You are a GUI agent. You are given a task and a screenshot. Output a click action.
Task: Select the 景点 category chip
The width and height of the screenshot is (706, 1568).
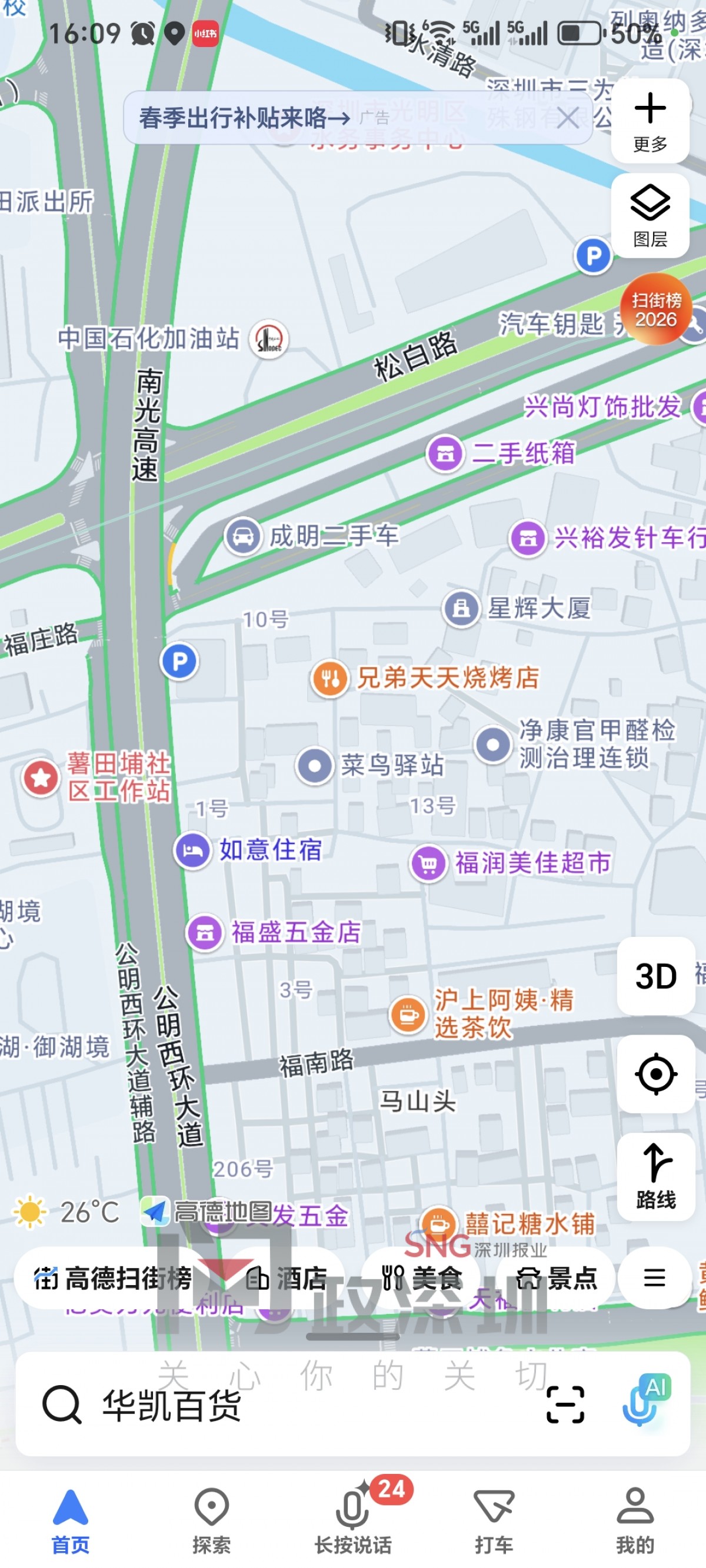pyautogui.click(x=556, y=1277)
